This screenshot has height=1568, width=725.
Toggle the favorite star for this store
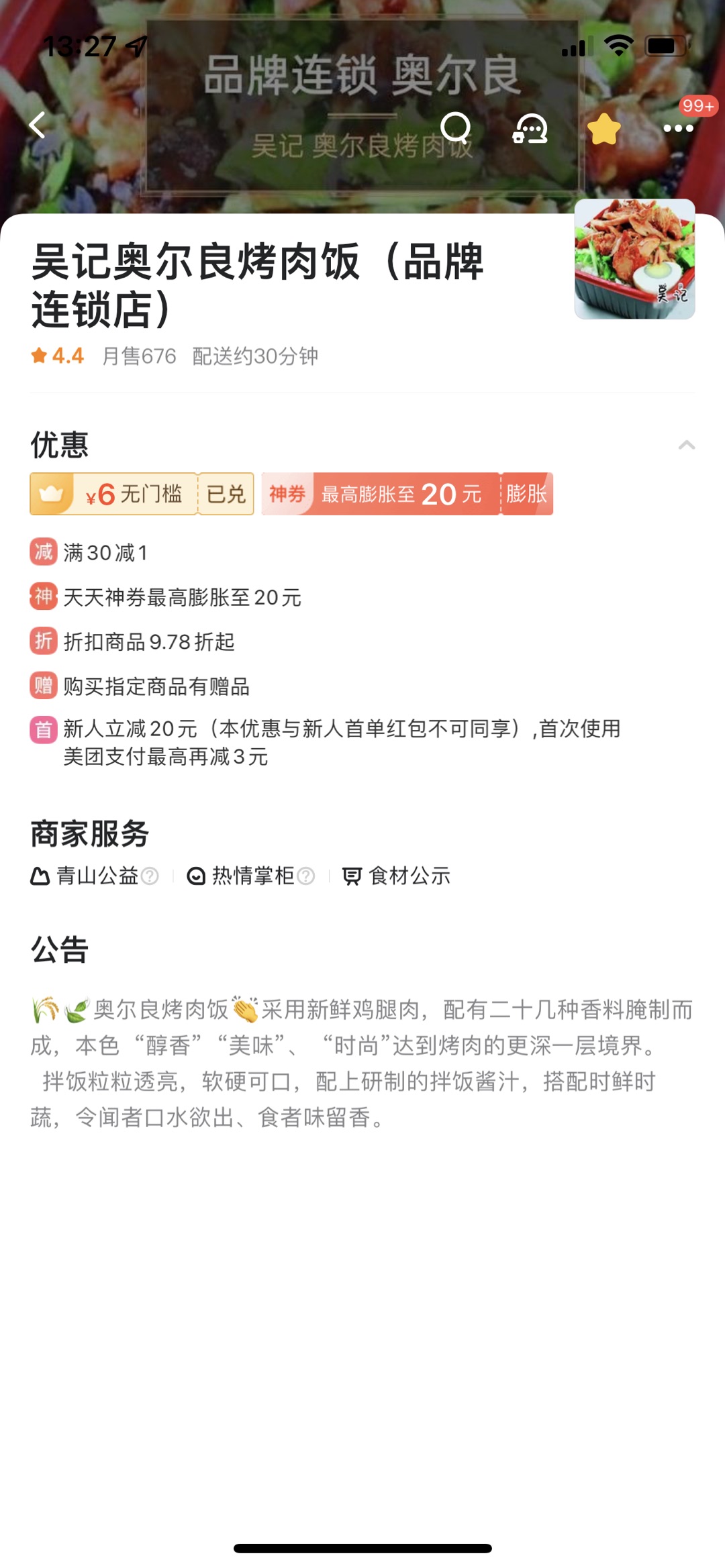604,129
